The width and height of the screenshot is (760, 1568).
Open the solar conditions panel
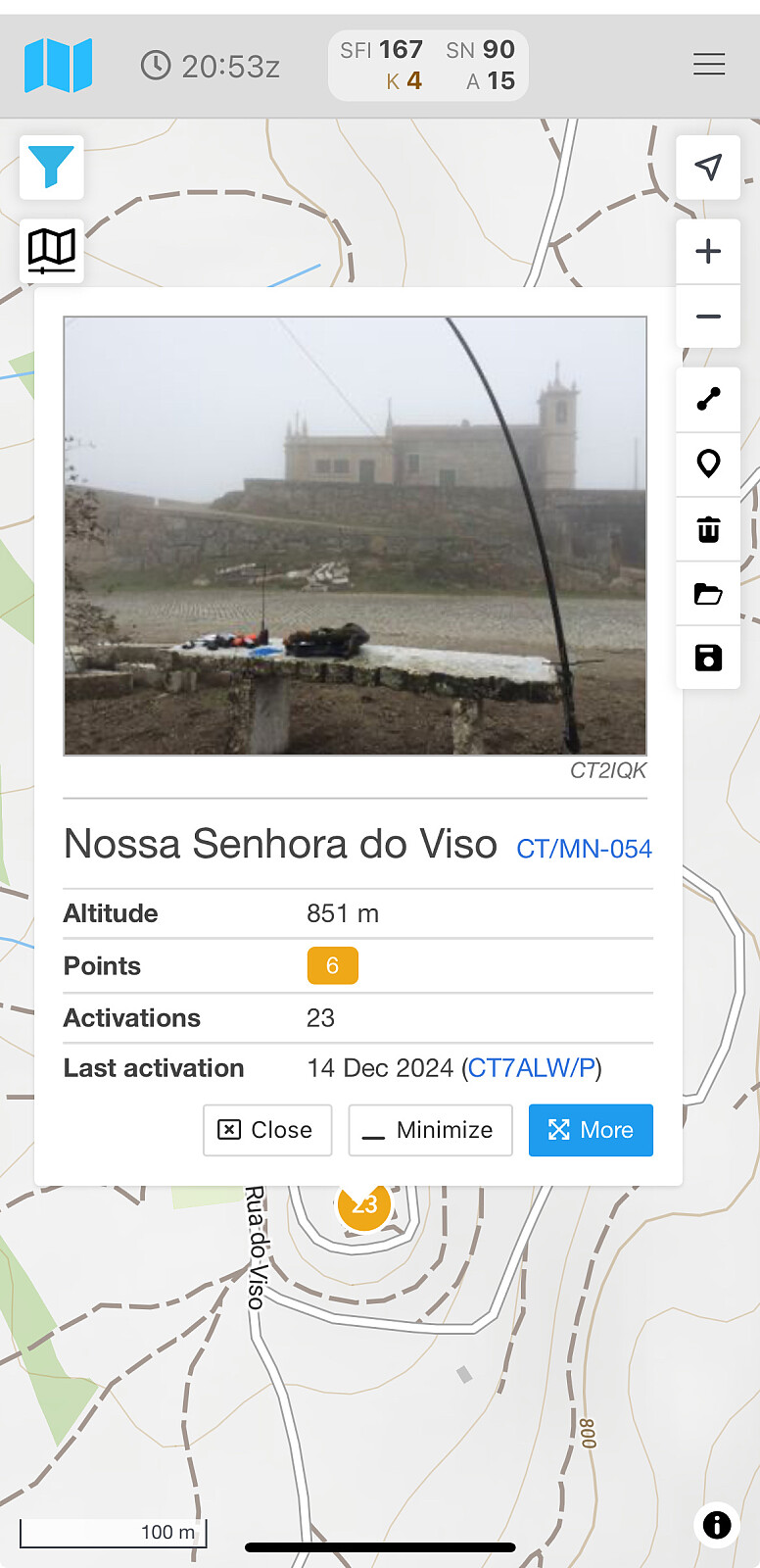pos(428,66)
